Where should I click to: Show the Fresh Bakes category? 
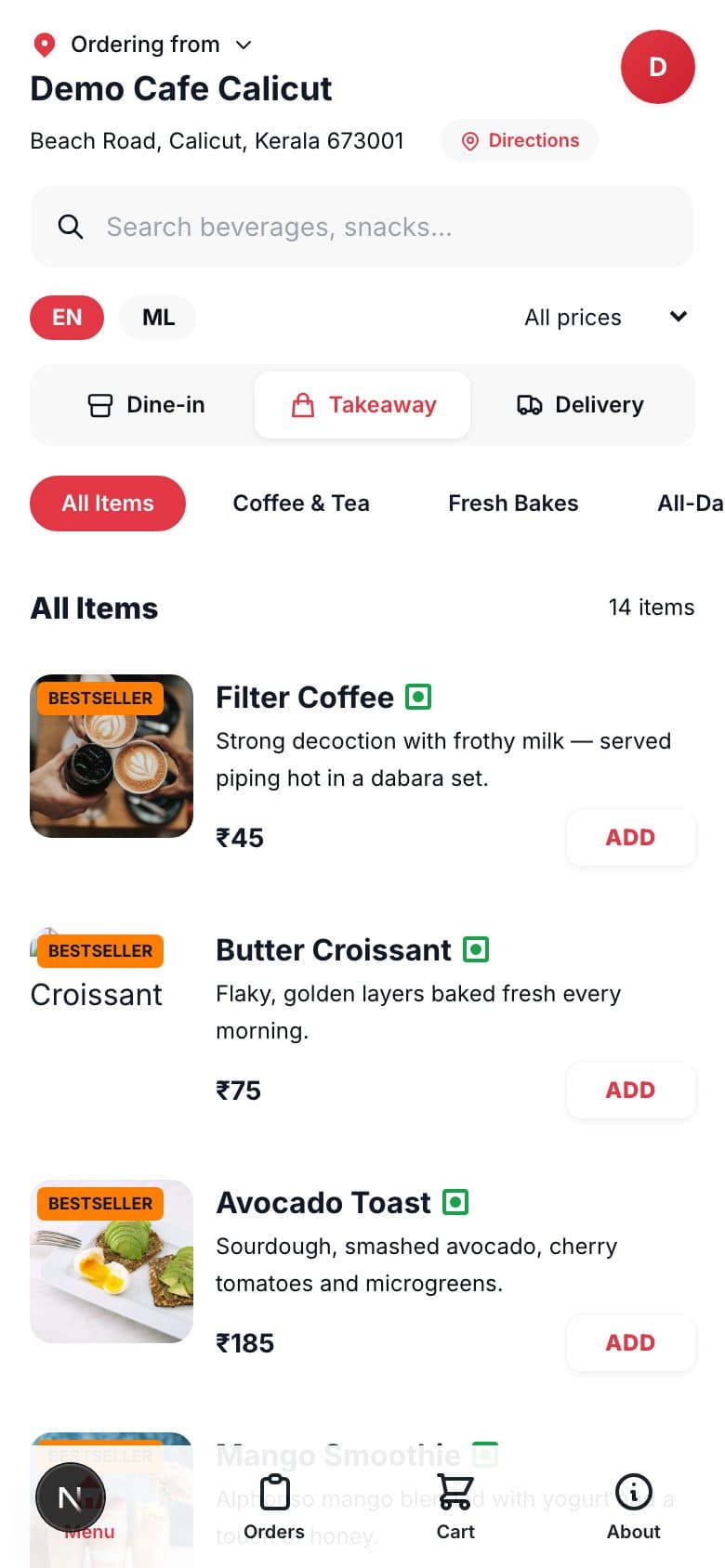tap(513, 503)
